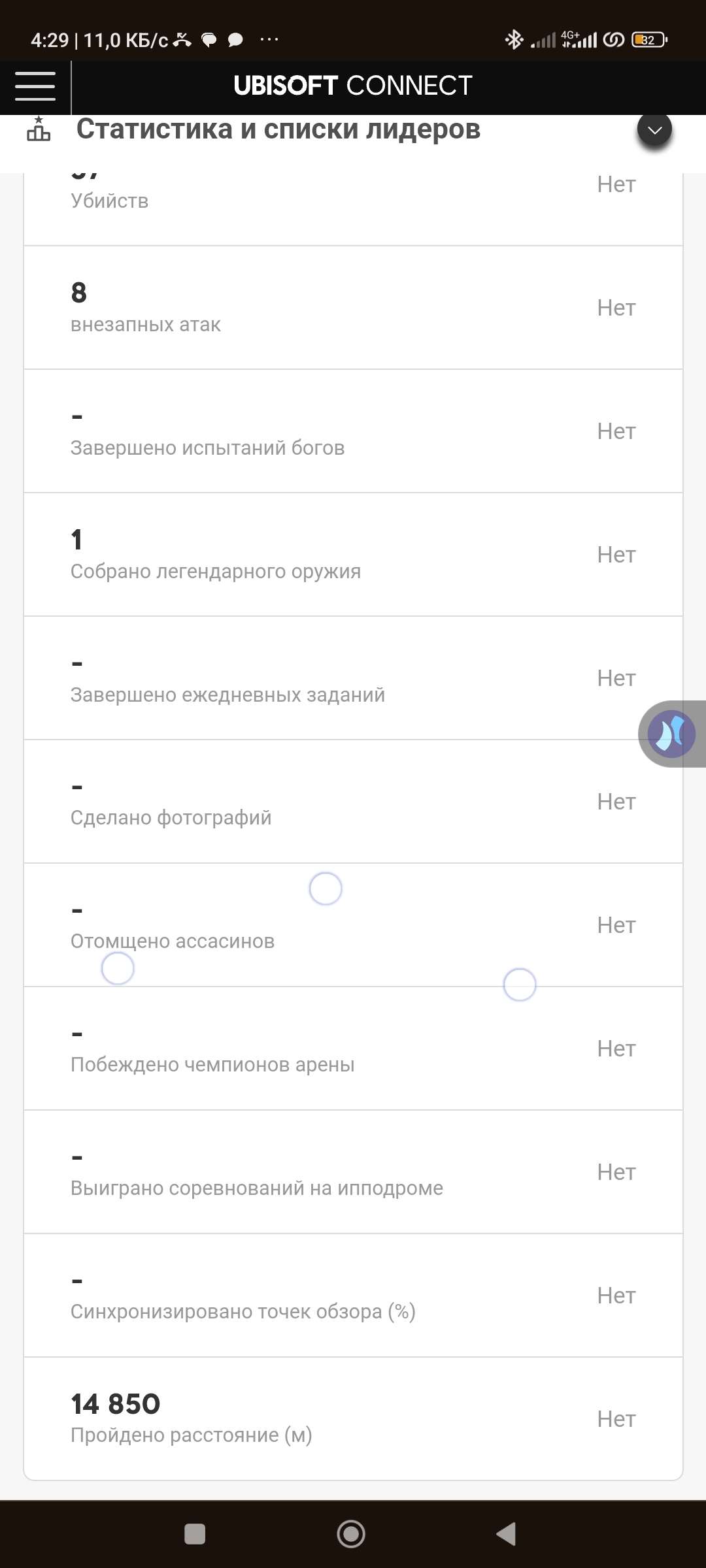Screen dimensions: 706x1568
Task: Tap the Bluetooth status icon
Action: pos(515,40)
